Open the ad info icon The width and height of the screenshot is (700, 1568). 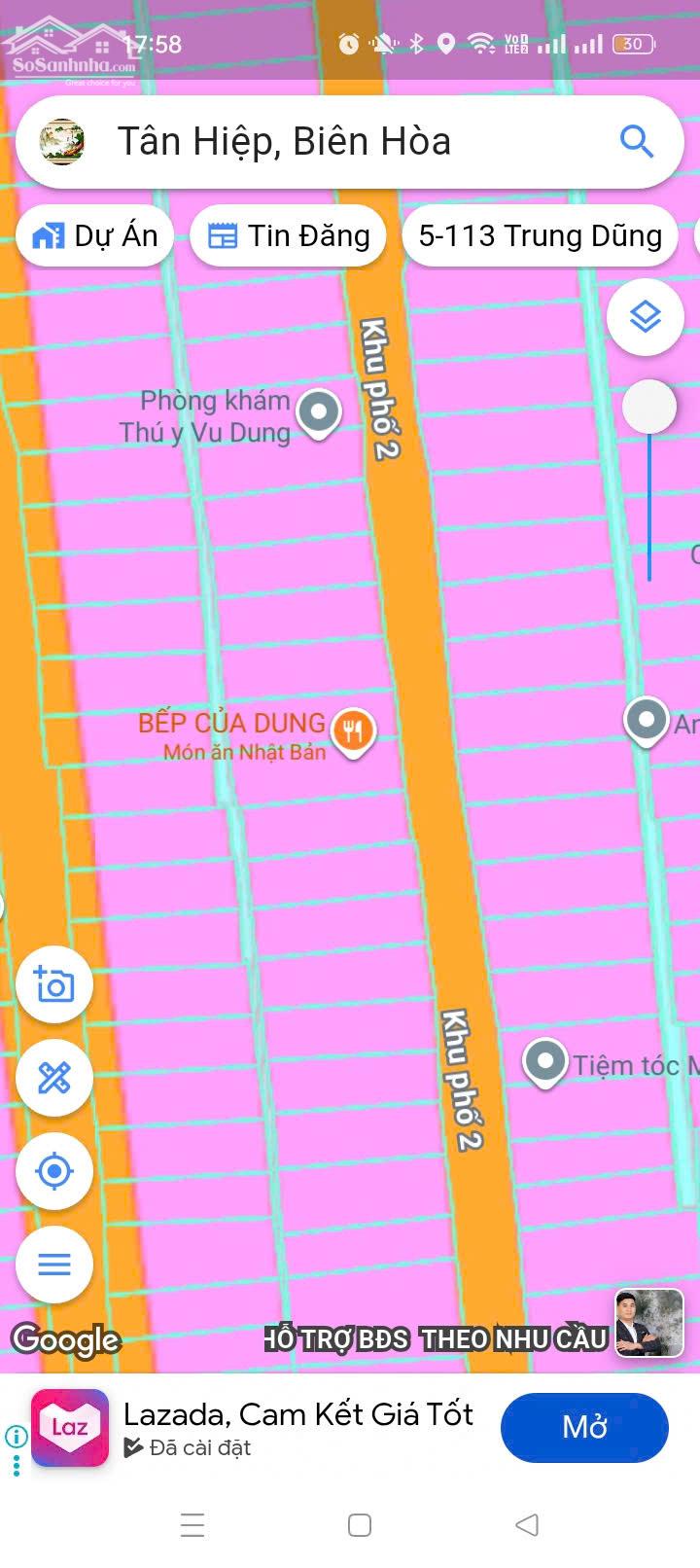click(16, 1436)
